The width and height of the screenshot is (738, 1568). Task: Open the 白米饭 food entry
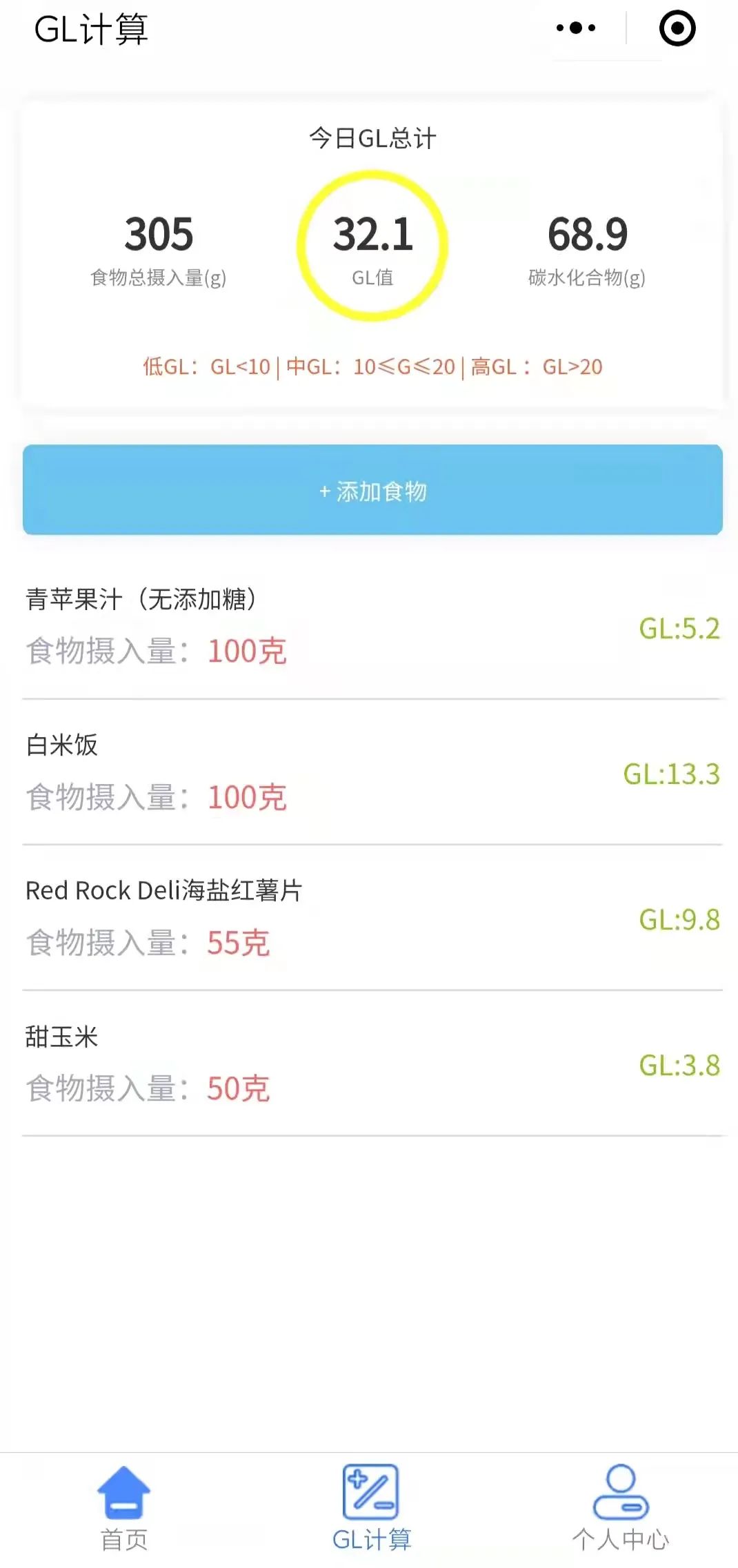pyautogui.click(x=372, y=772)
